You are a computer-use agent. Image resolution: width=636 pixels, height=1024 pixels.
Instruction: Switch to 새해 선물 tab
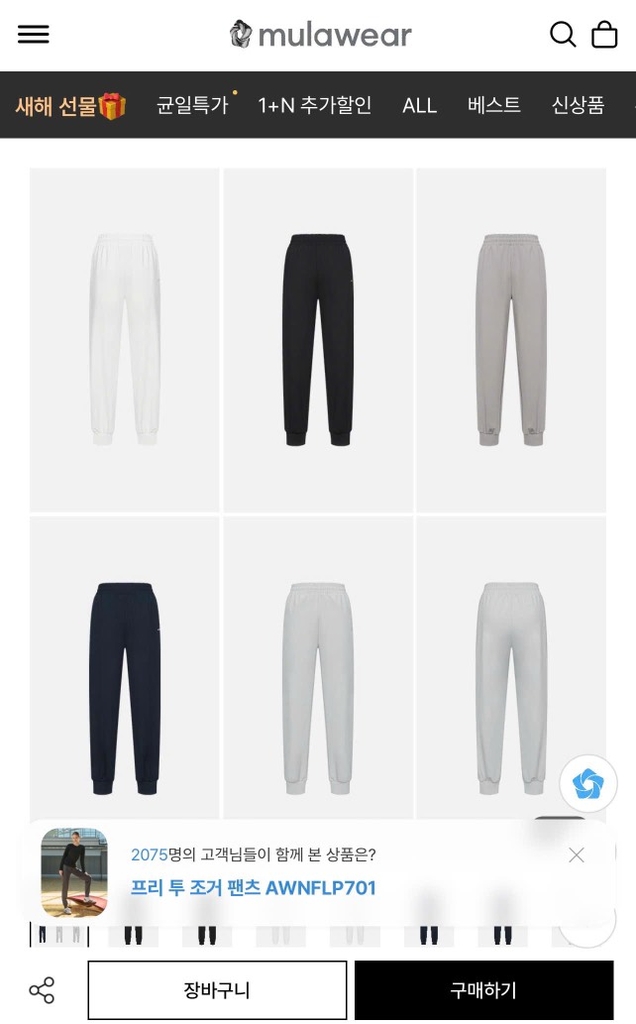(70, 105)
